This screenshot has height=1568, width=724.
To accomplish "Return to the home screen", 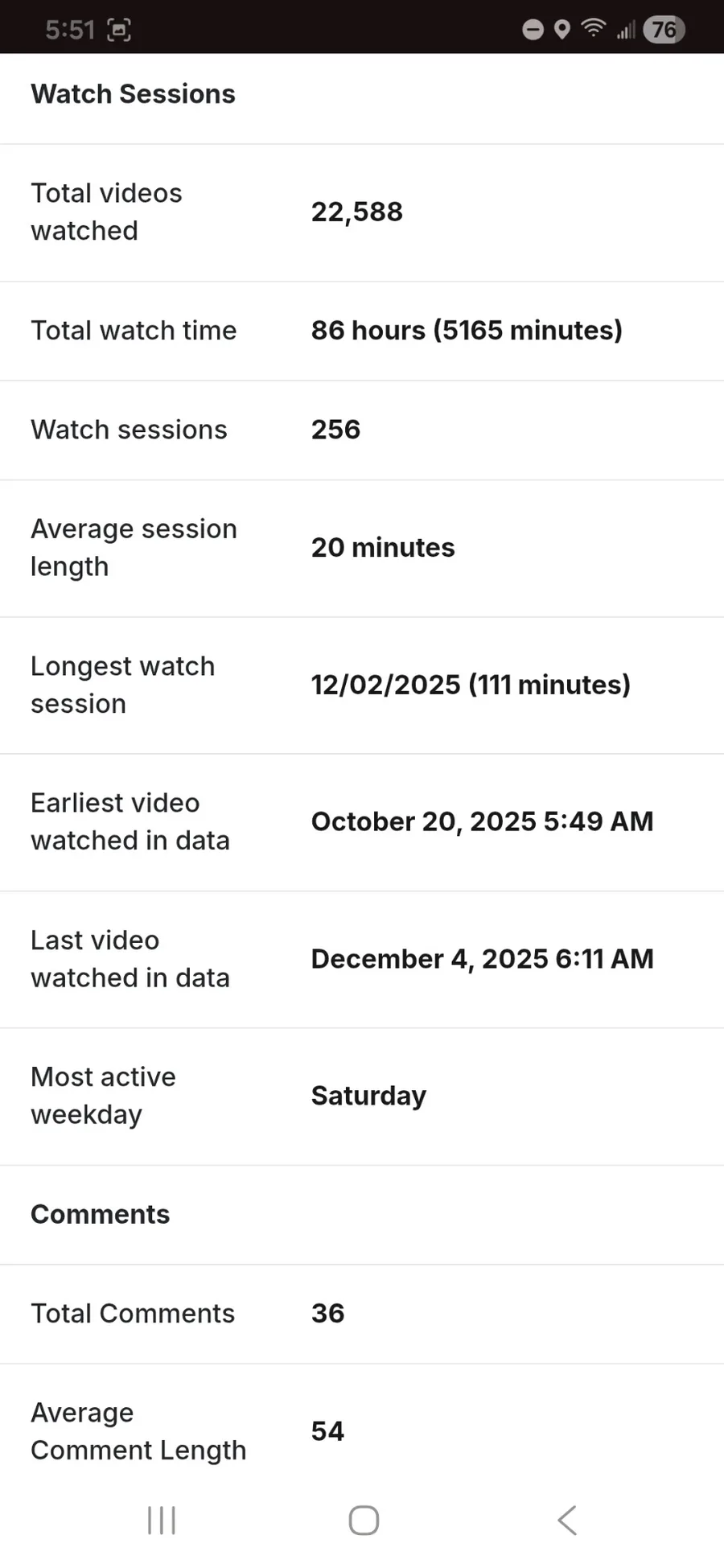I will click(x=364, y=1520).
